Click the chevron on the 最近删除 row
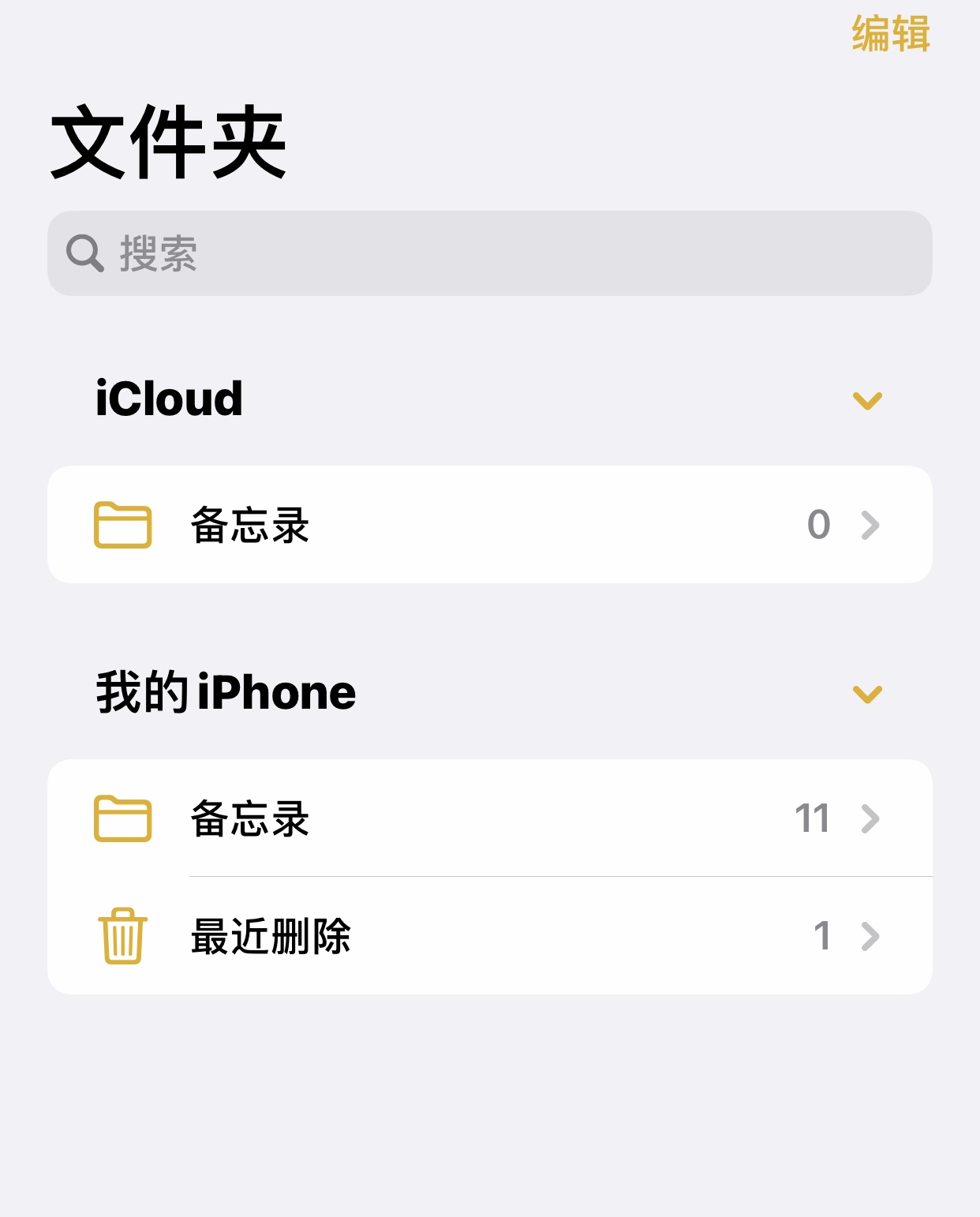This screenshot has height=1217, width=980. tap(871, 936)
